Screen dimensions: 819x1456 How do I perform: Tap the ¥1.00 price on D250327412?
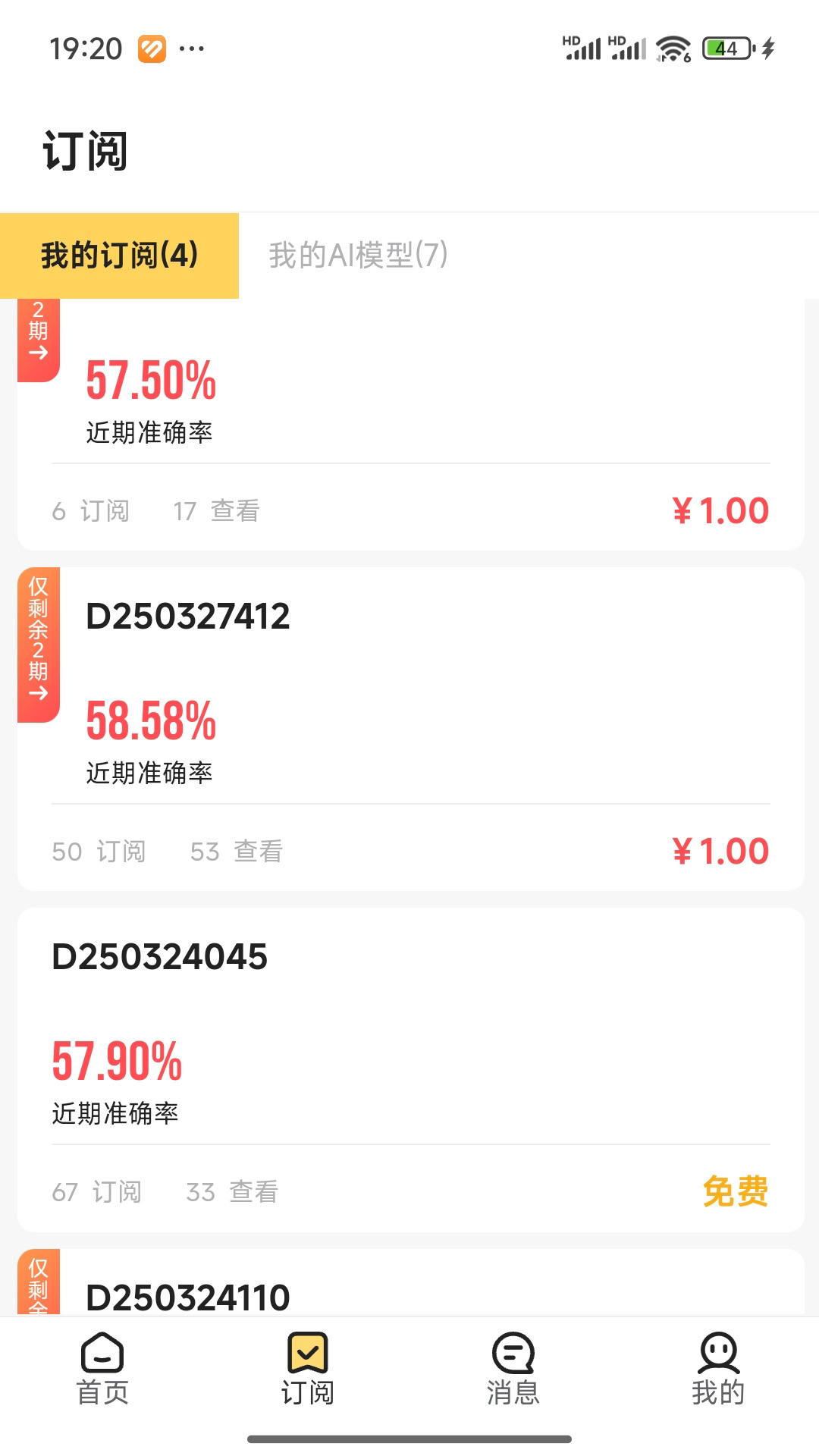[x=721, y=849]
